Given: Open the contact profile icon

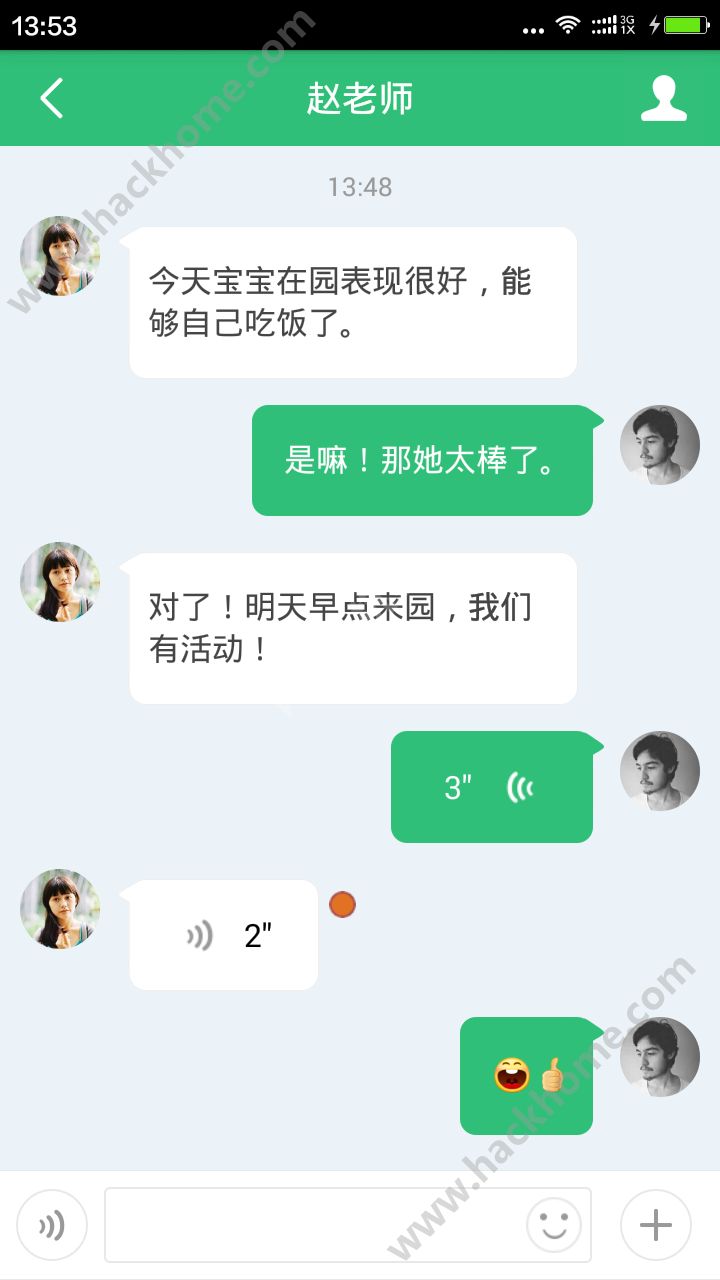Looking at the screenshot, I should pos(663,99).
